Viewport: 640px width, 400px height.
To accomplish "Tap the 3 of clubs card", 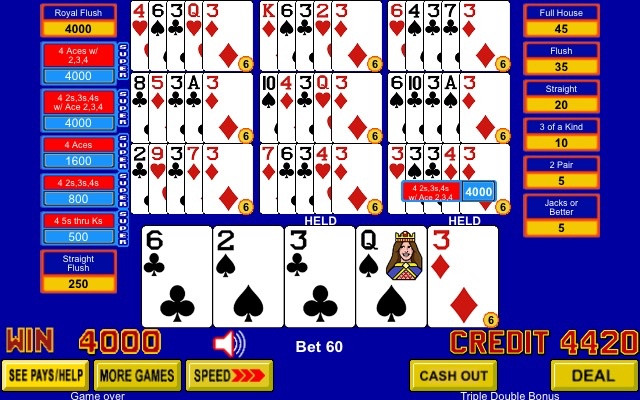I will pos(319,277).
